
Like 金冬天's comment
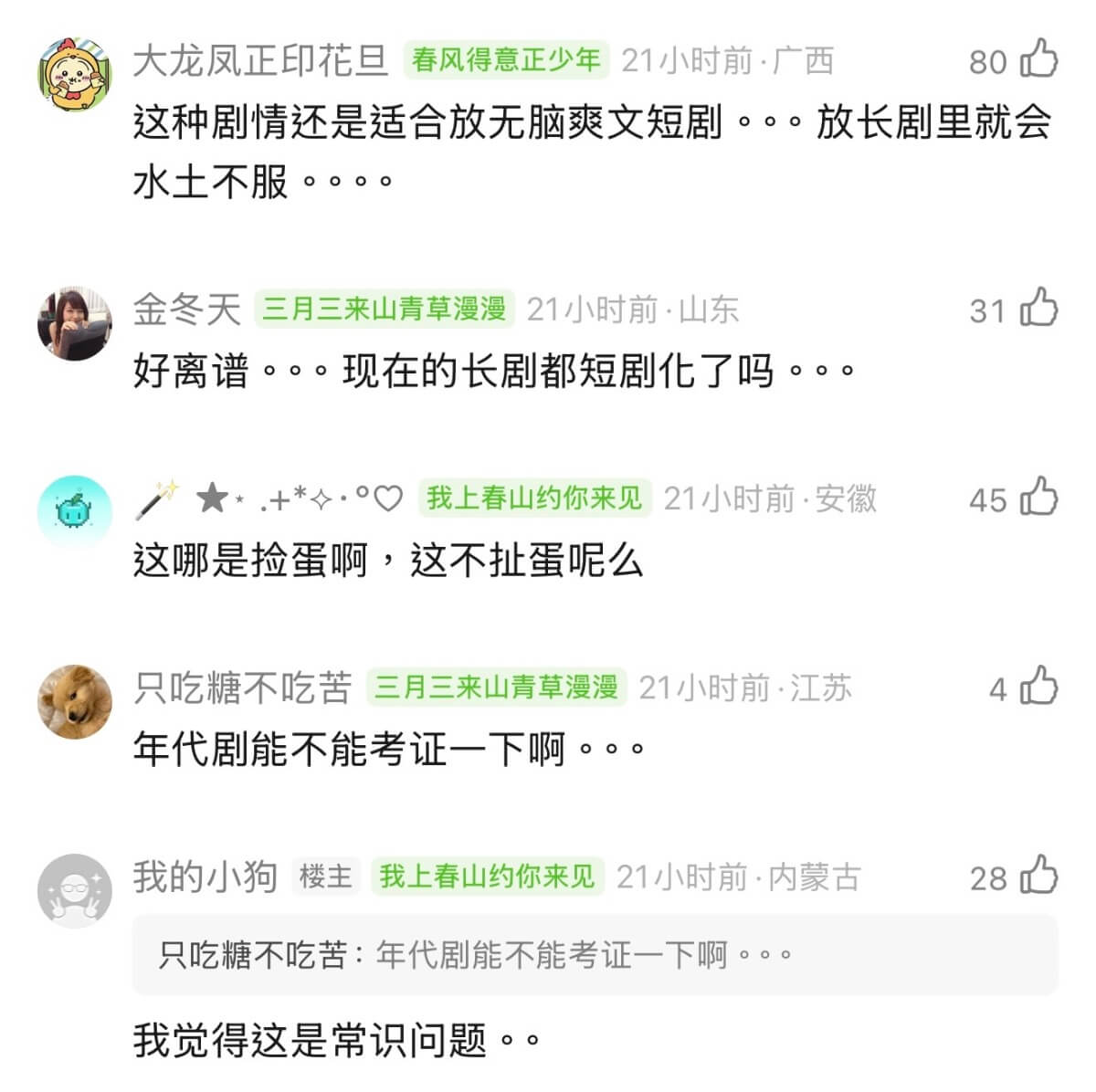click(x=1038, y=309)
